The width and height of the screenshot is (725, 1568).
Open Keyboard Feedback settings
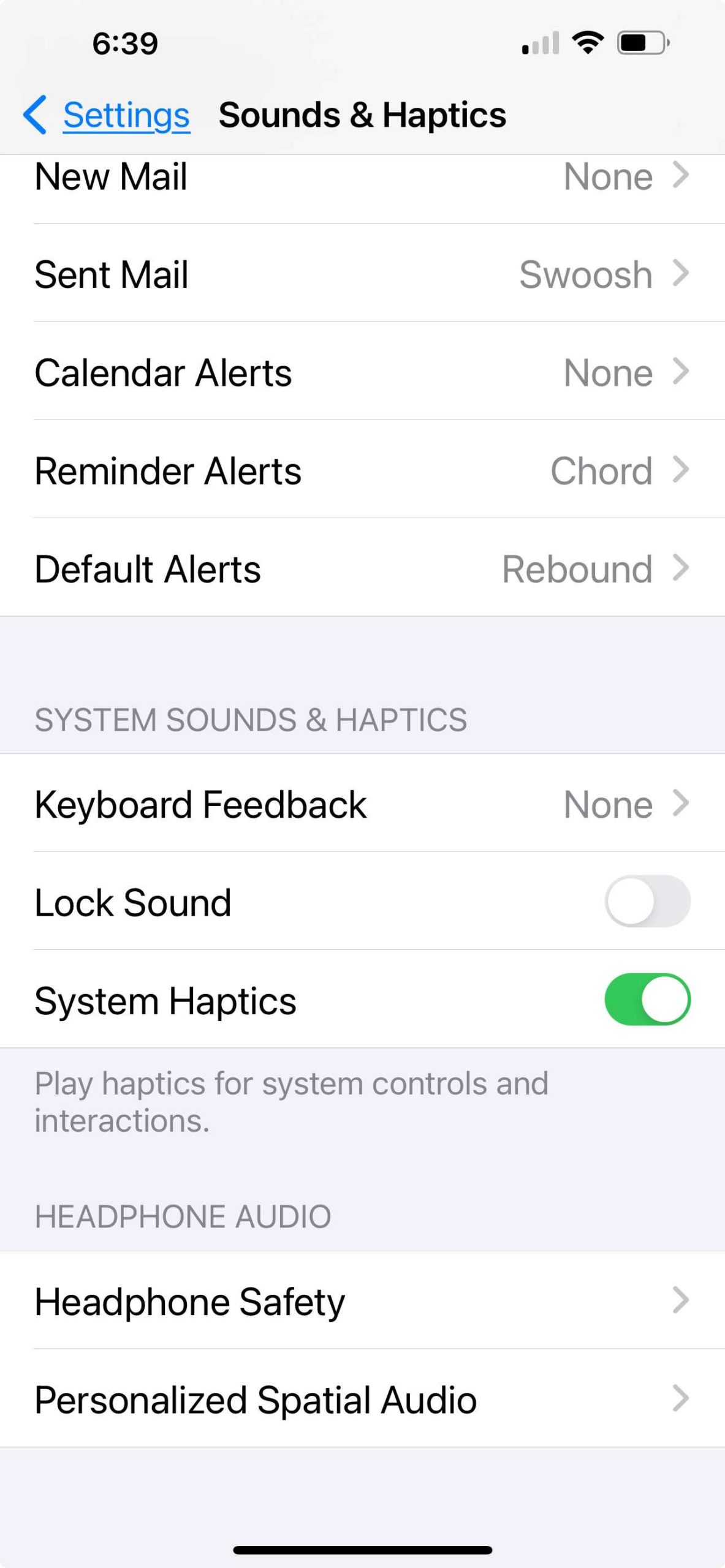pyautogui.click(x=362, y=803)
